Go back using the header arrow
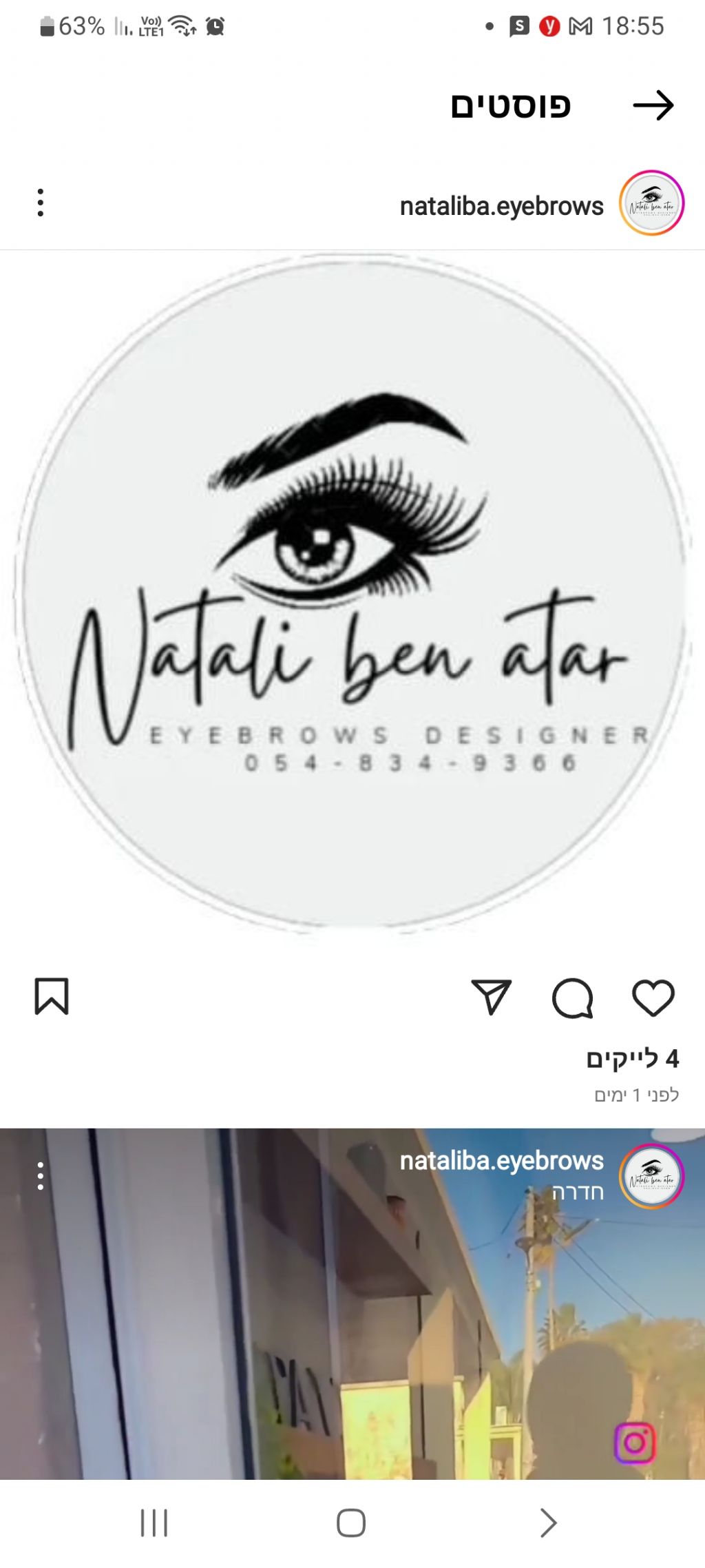705x1568 pixels. 653,105
